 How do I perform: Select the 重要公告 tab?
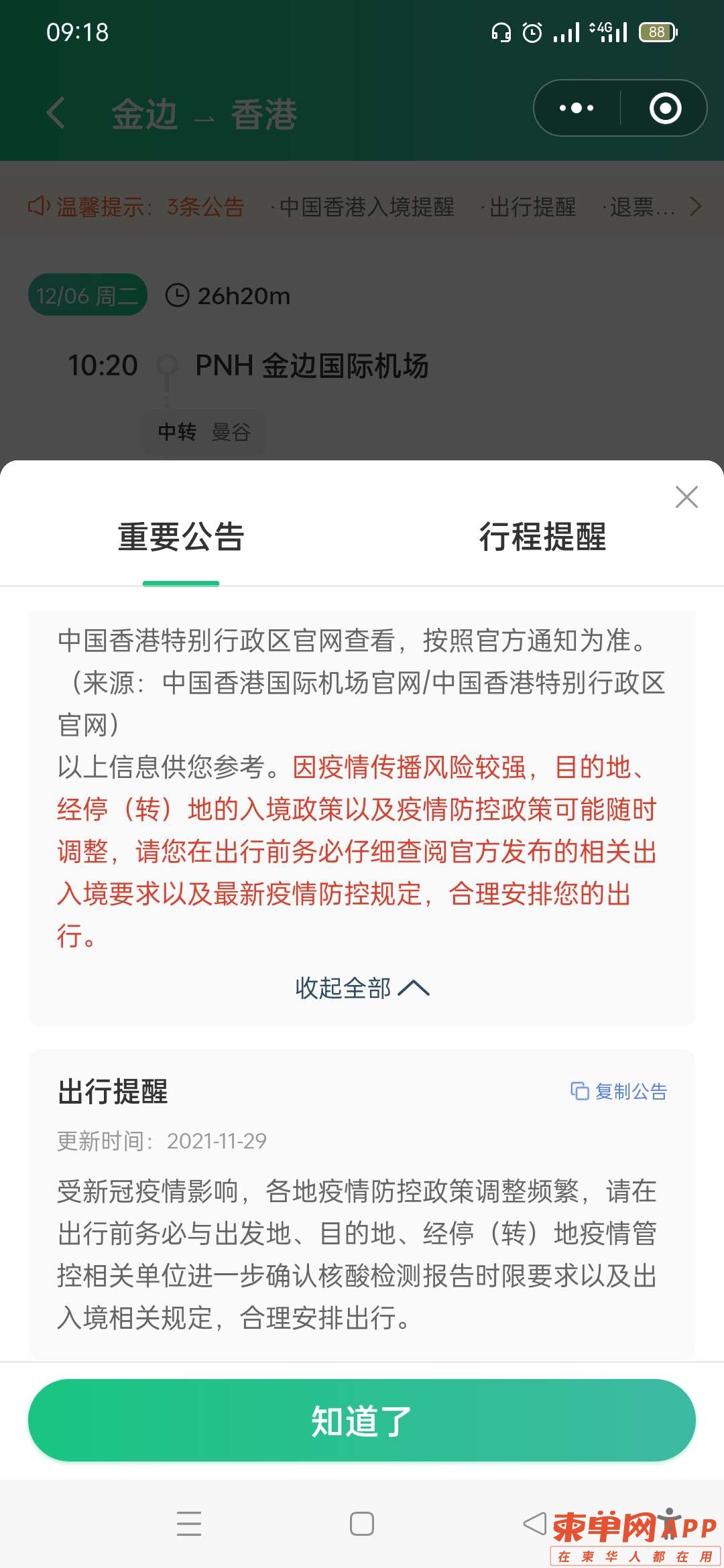(181, 537)
